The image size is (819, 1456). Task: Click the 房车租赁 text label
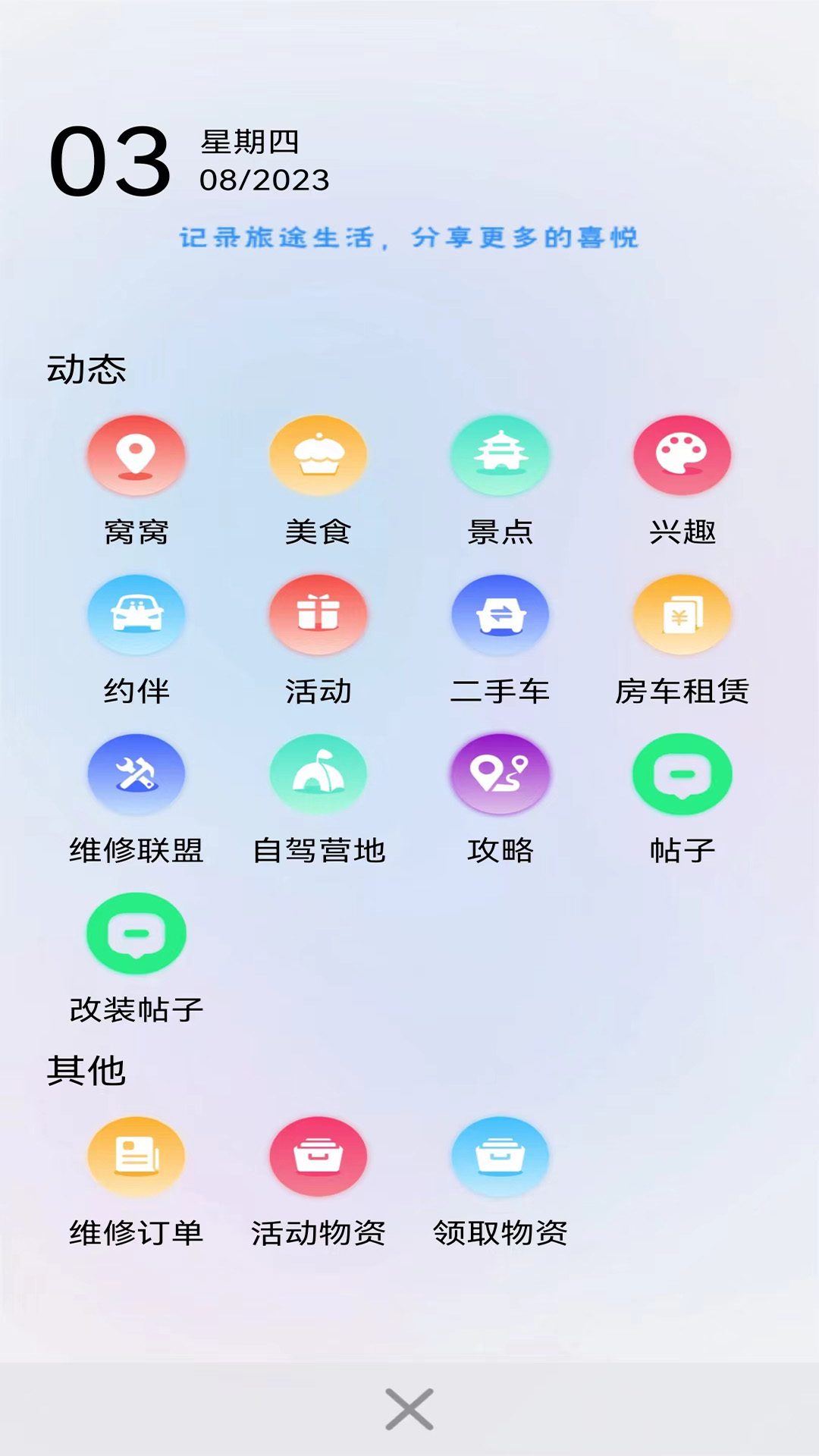pyautogui.click(x=683, y=691)
